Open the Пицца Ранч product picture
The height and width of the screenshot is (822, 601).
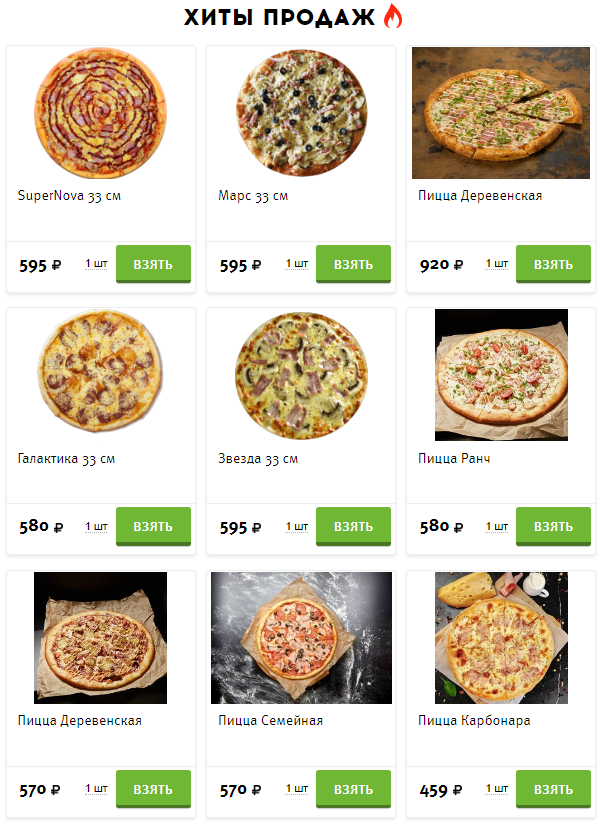click(501, 374)
